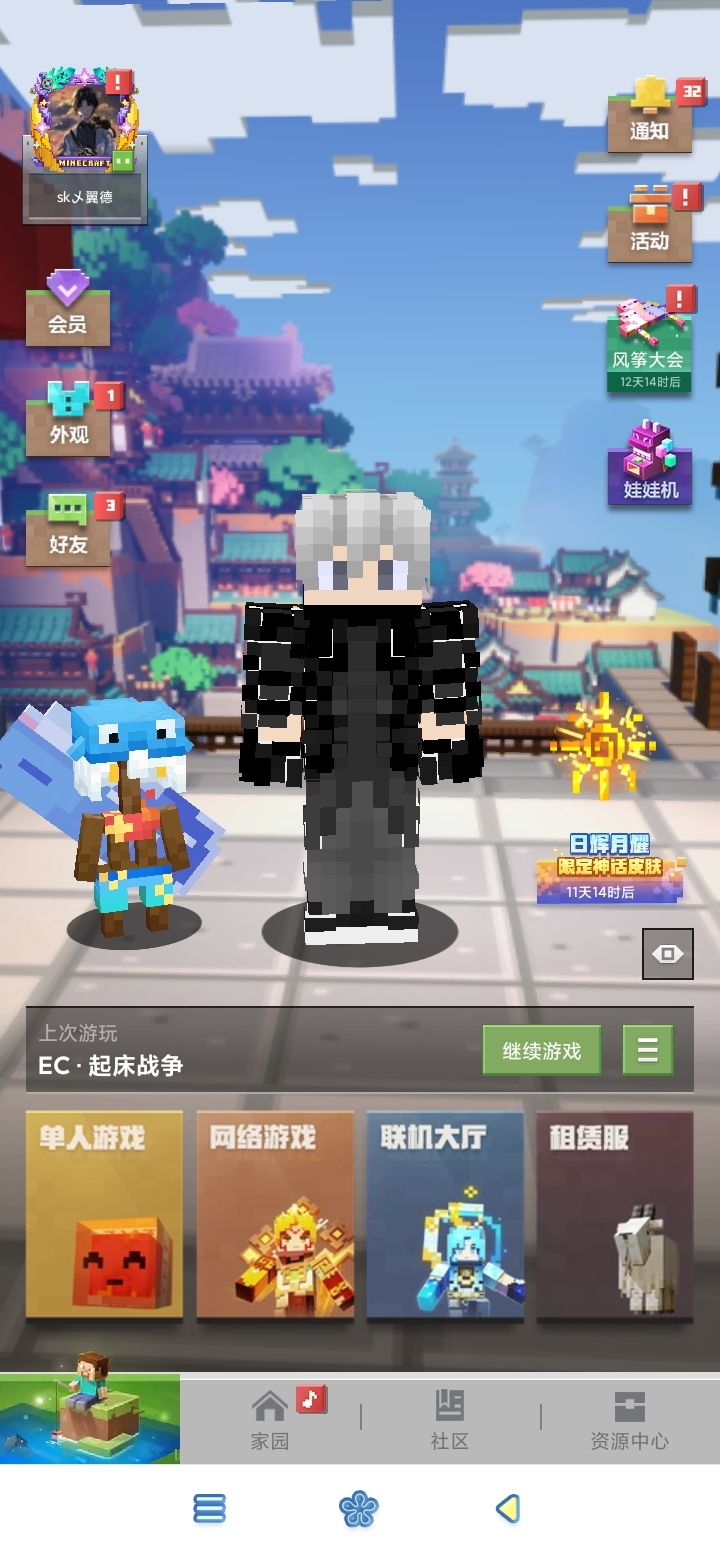Image resolution: width=720 pixels, height=1560 pixels.
Task: Open the 好友 friends list
Action: click(69, 529)
